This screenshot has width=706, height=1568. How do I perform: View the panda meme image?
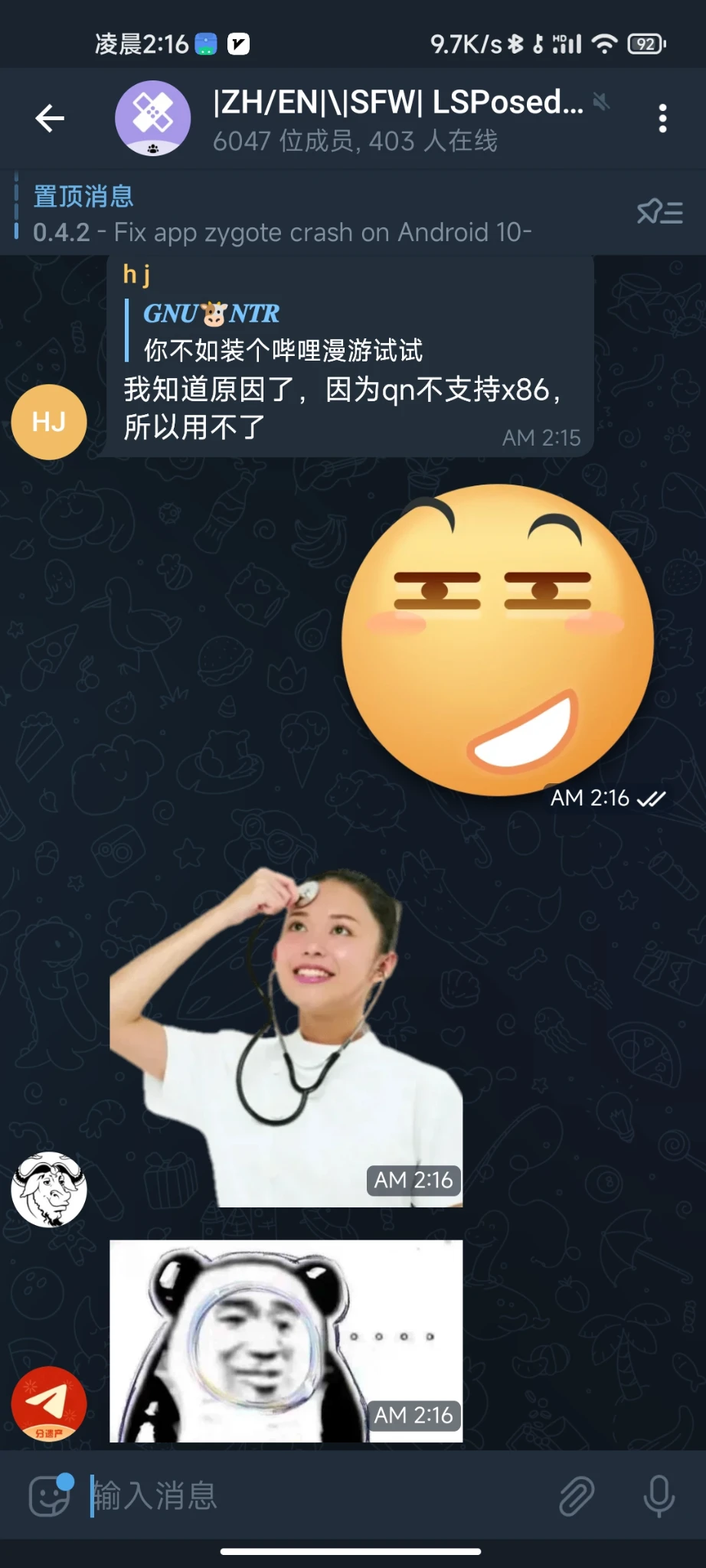286,1341
